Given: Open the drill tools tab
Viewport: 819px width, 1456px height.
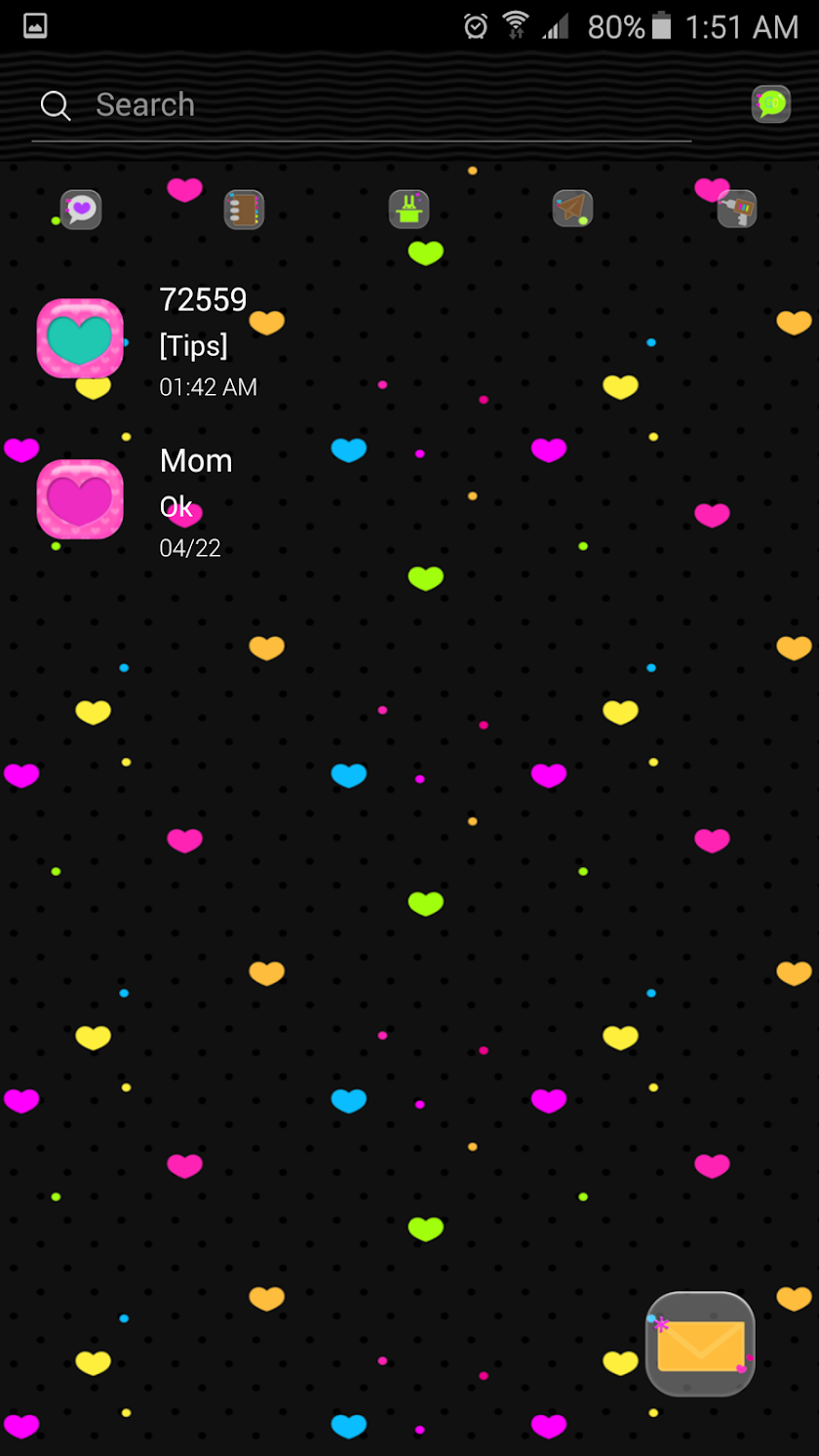Looking at the screenshot, I should (x=738, y=209).
